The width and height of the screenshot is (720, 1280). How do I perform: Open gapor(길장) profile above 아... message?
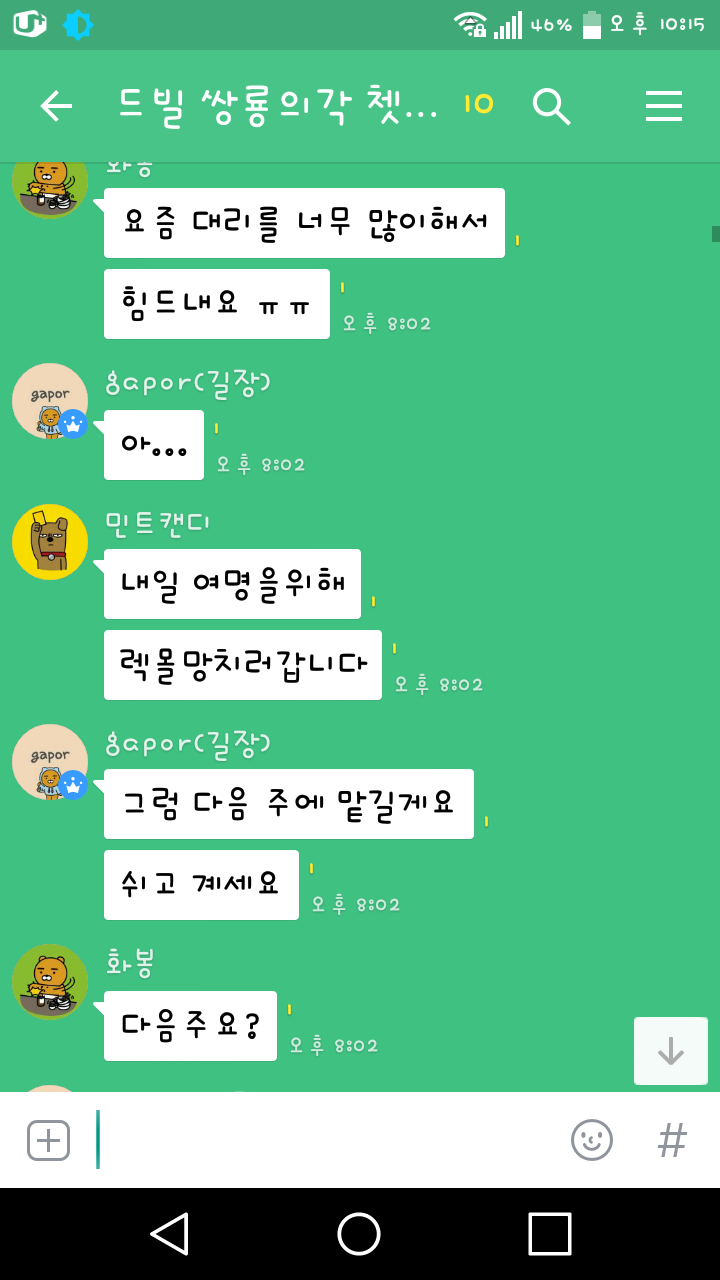(x=50, y=401)
